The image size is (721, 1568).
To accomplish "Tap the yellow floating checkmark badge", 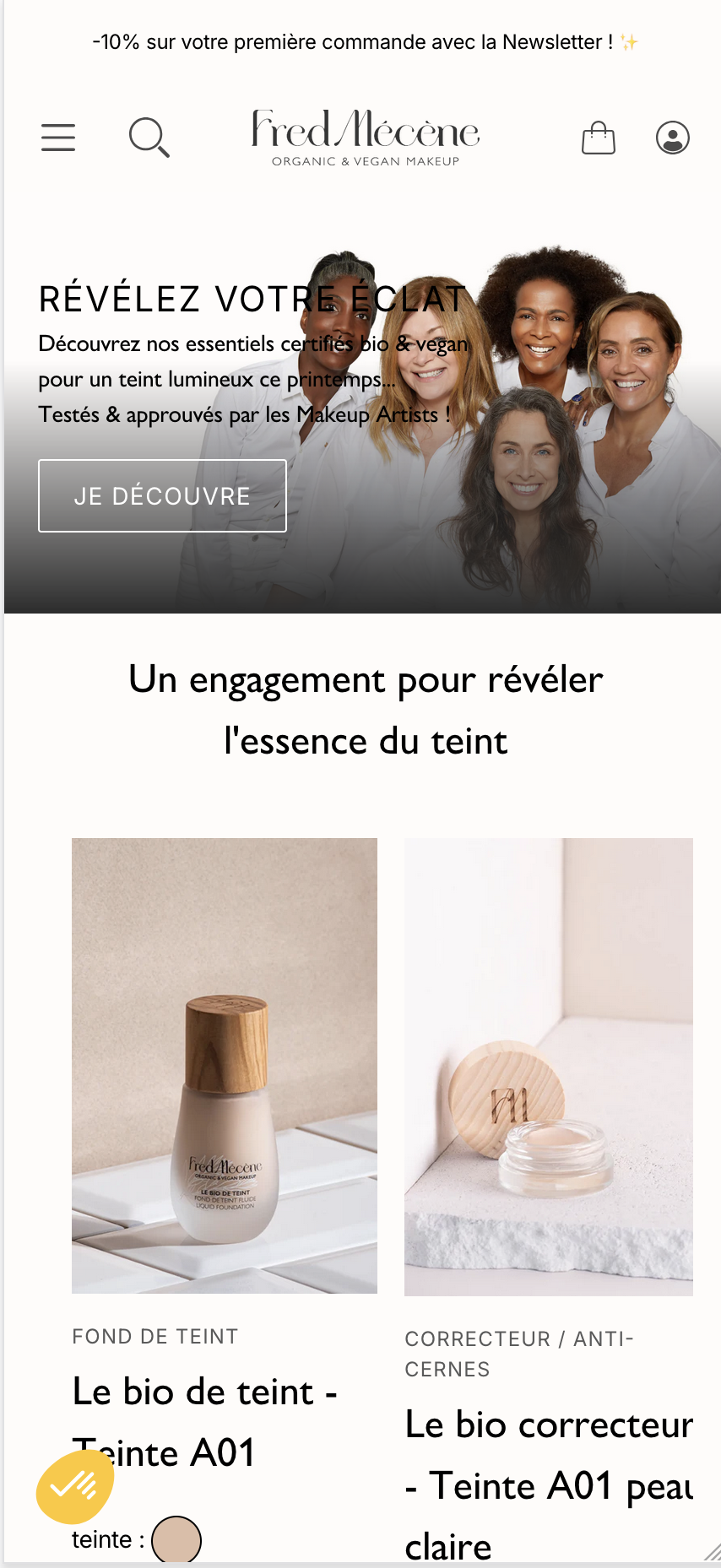I will click(x=74, y=1484).
